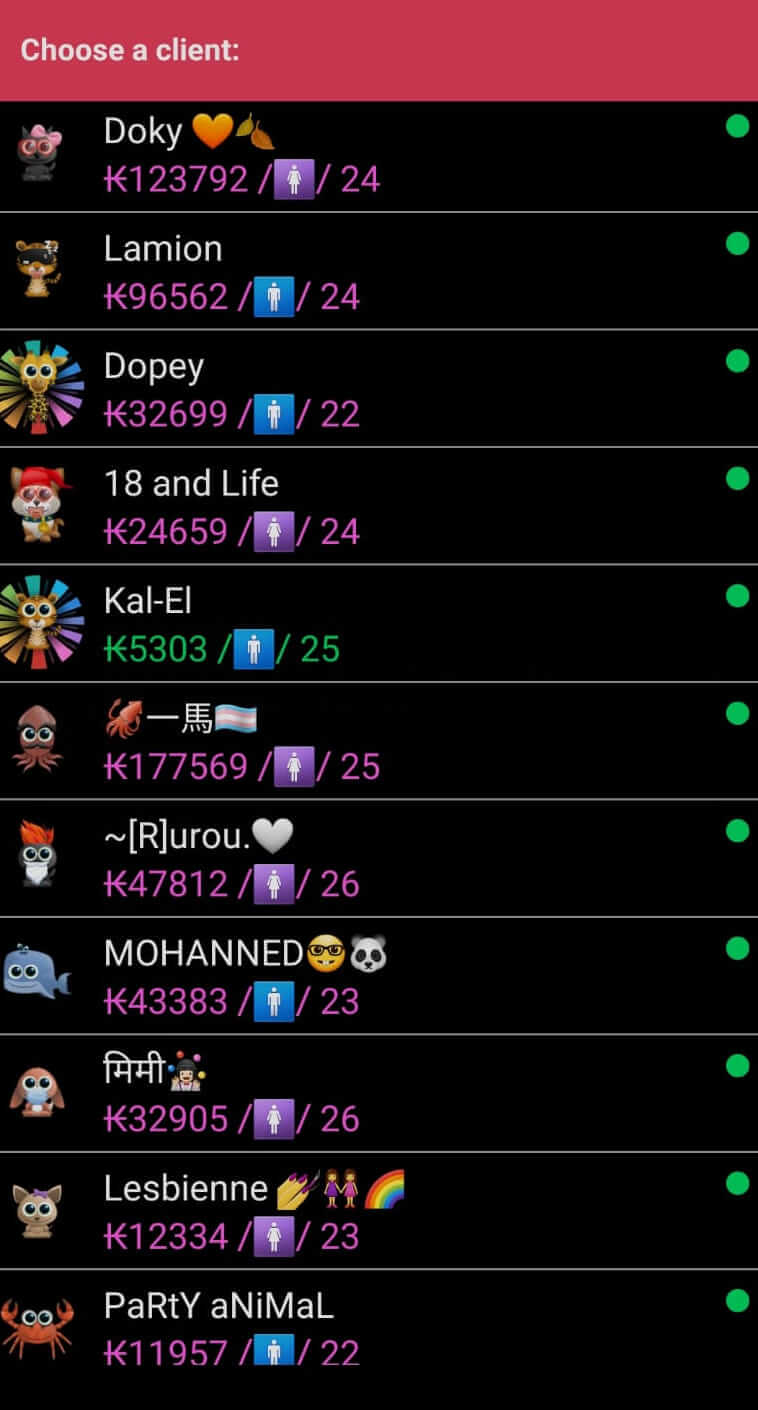Screen dimensions: 758x1410
Task: Select client Doky from the list
Action: pyautogui.click(x=379, y=156)
